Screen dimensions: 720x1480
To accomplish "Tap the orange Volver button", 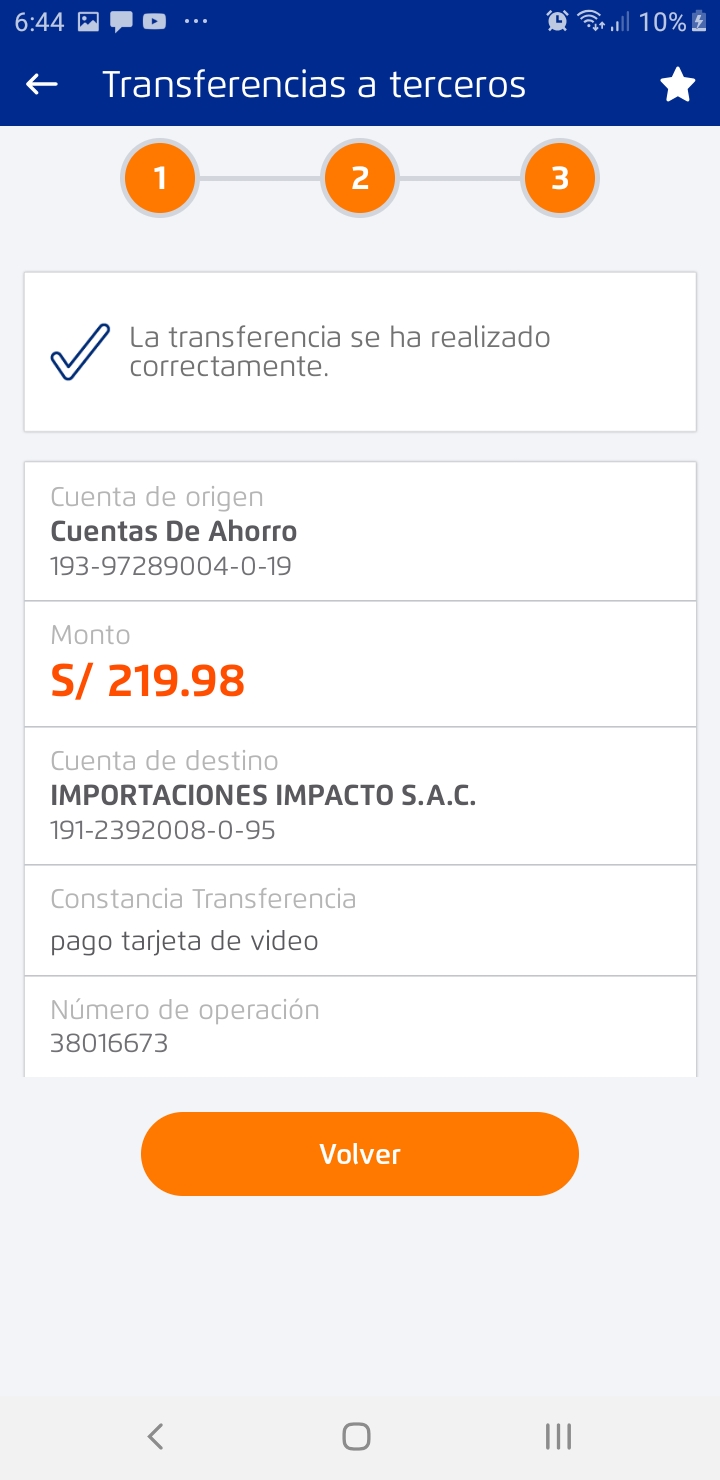I will point(360,1154).
